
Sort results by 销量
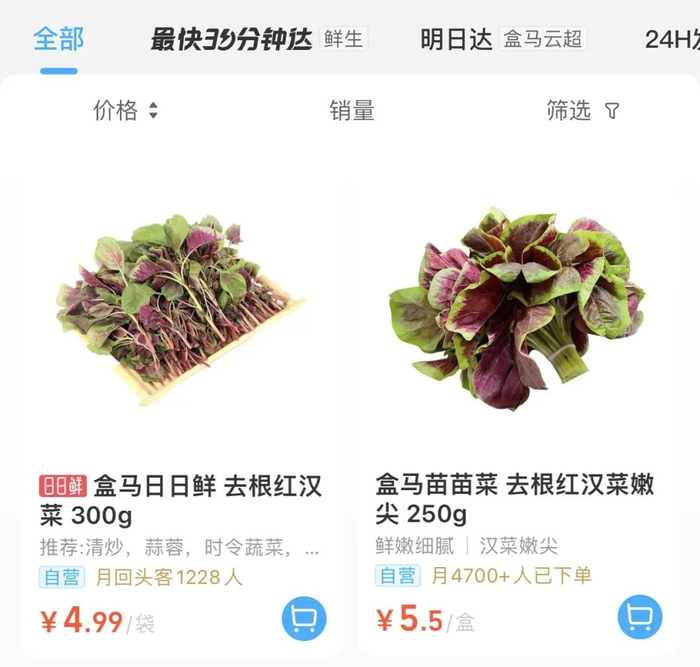pos(352,111)
